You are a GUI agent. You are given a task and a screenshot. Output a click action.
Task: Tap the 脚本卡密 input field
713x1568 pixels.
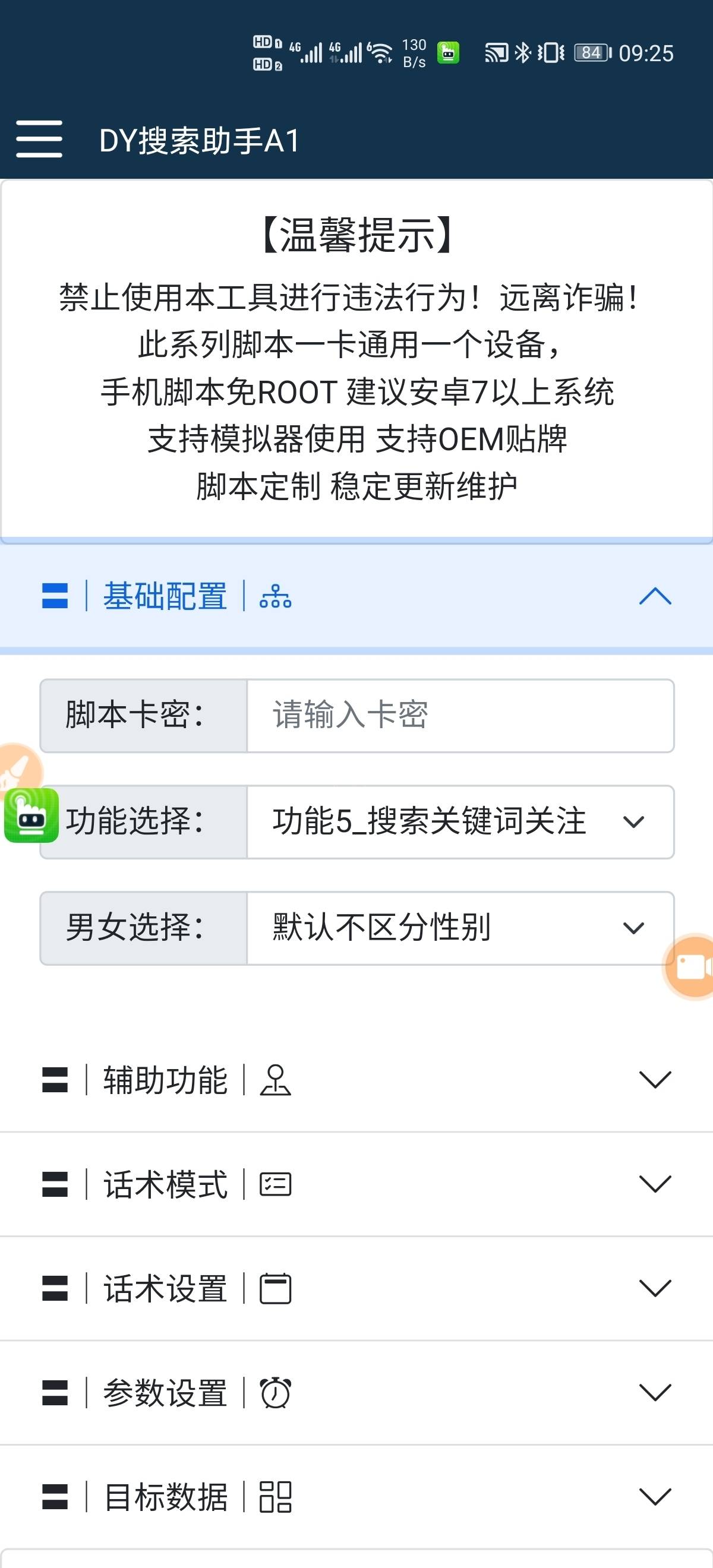[x=460, y=715]
